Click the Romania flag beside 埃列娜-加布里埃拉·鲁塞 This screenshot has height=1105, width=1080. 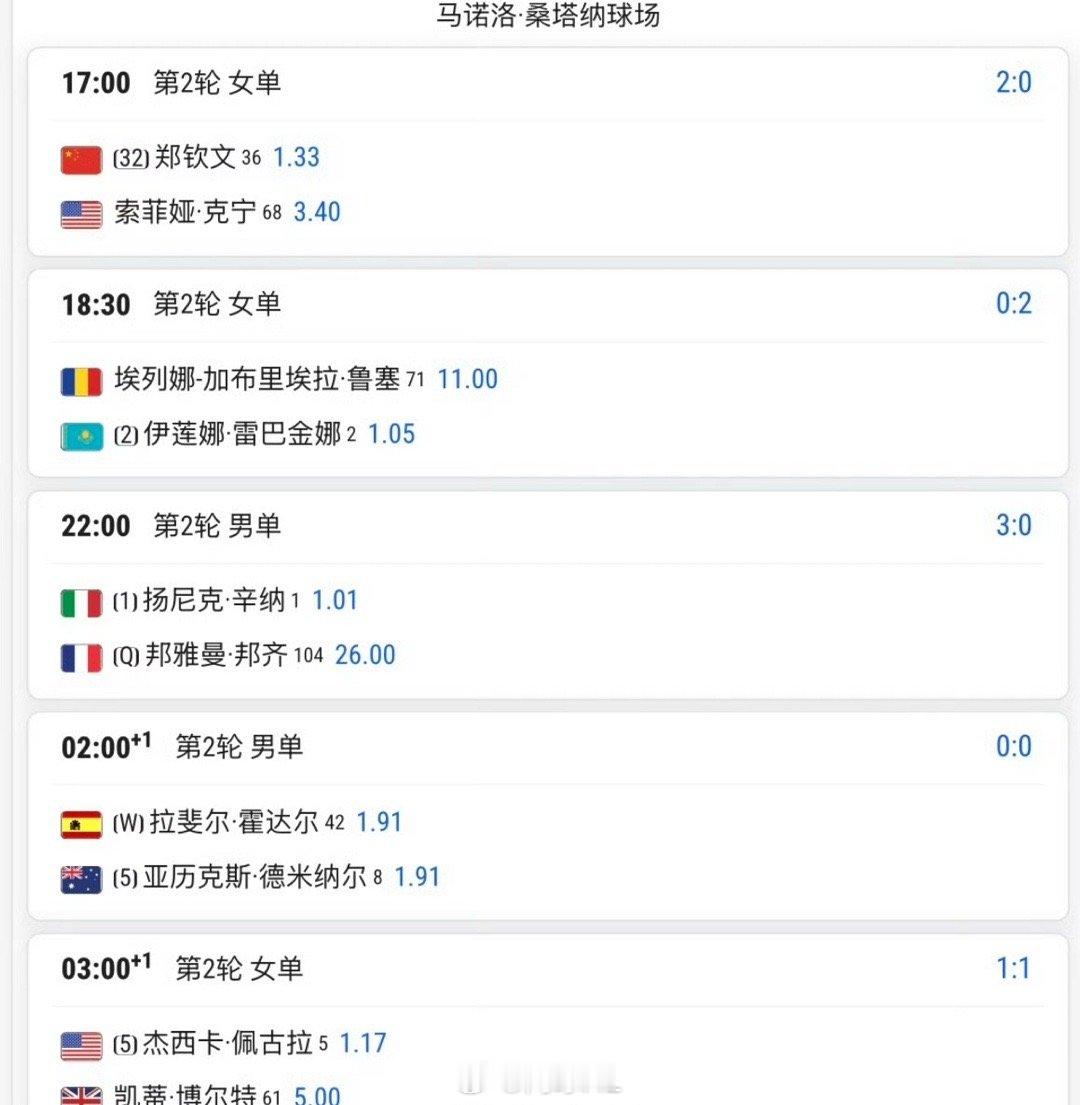point(80,379)
